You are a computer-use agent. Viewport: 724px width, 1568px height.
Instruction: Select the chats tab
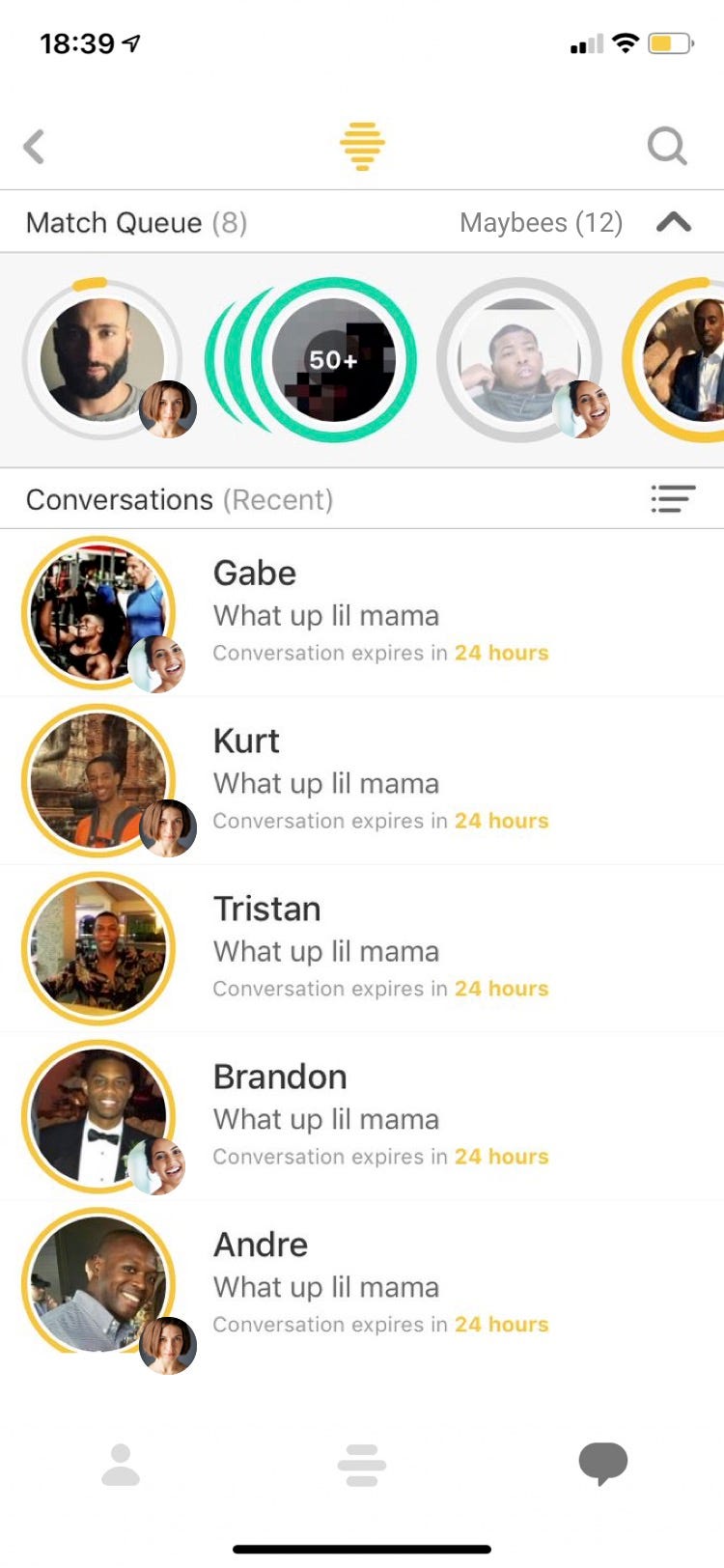click(x=602, y=1464)
